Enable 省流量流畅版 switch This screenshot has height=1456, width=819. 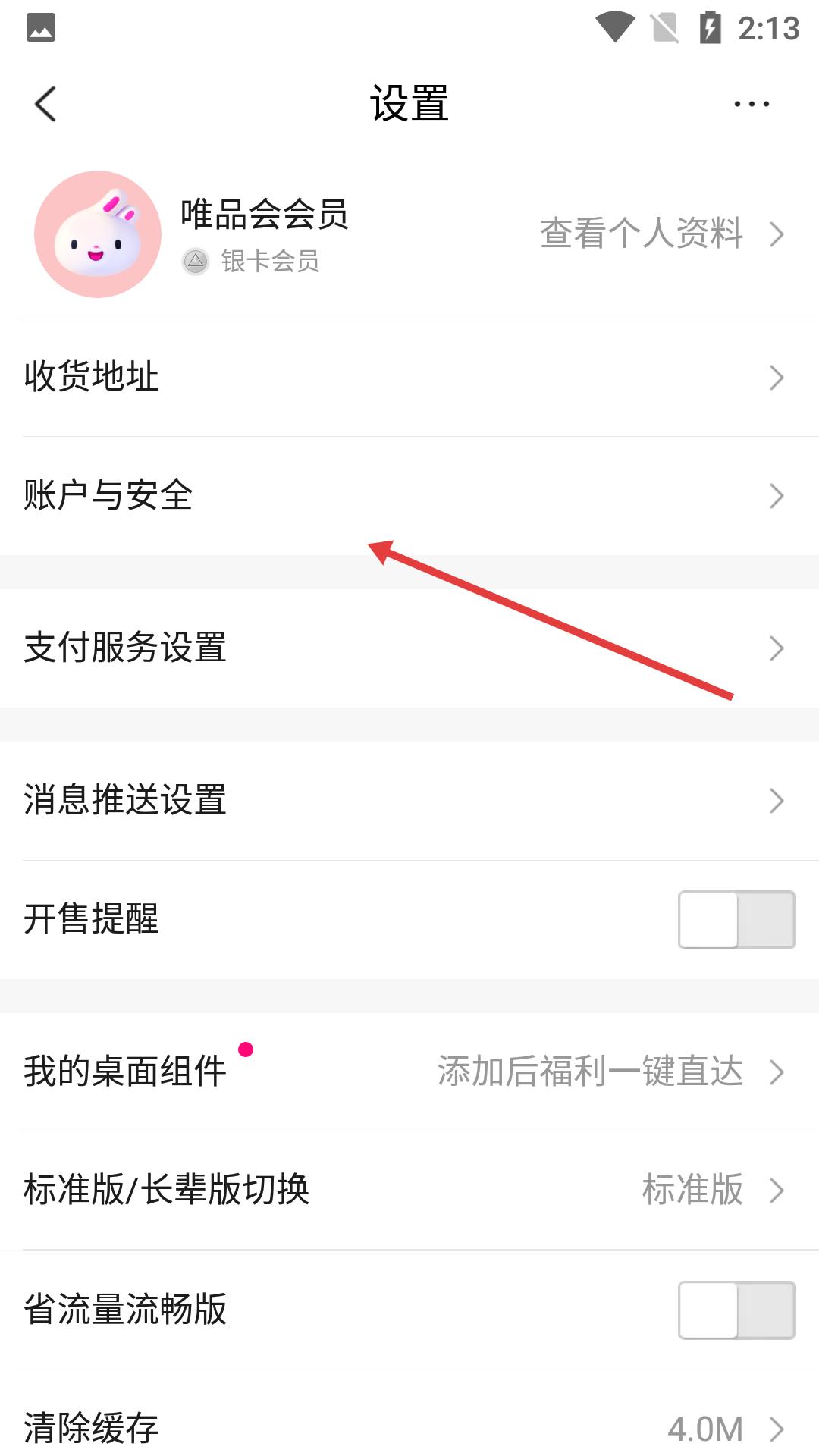point(736,1310)
